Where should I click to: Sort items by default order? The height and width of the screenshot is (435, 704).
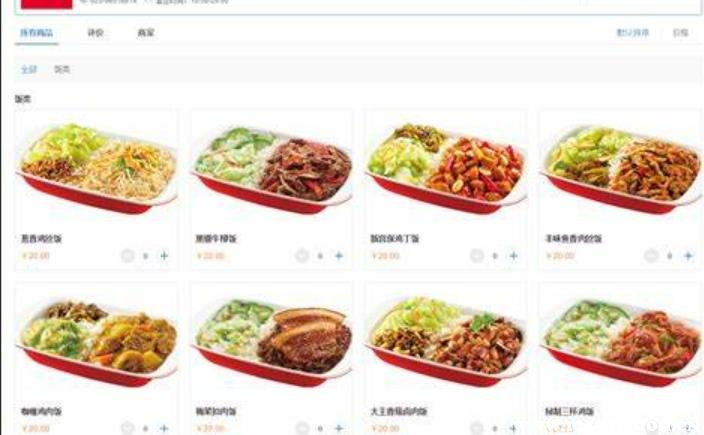[x=632, y=33]
